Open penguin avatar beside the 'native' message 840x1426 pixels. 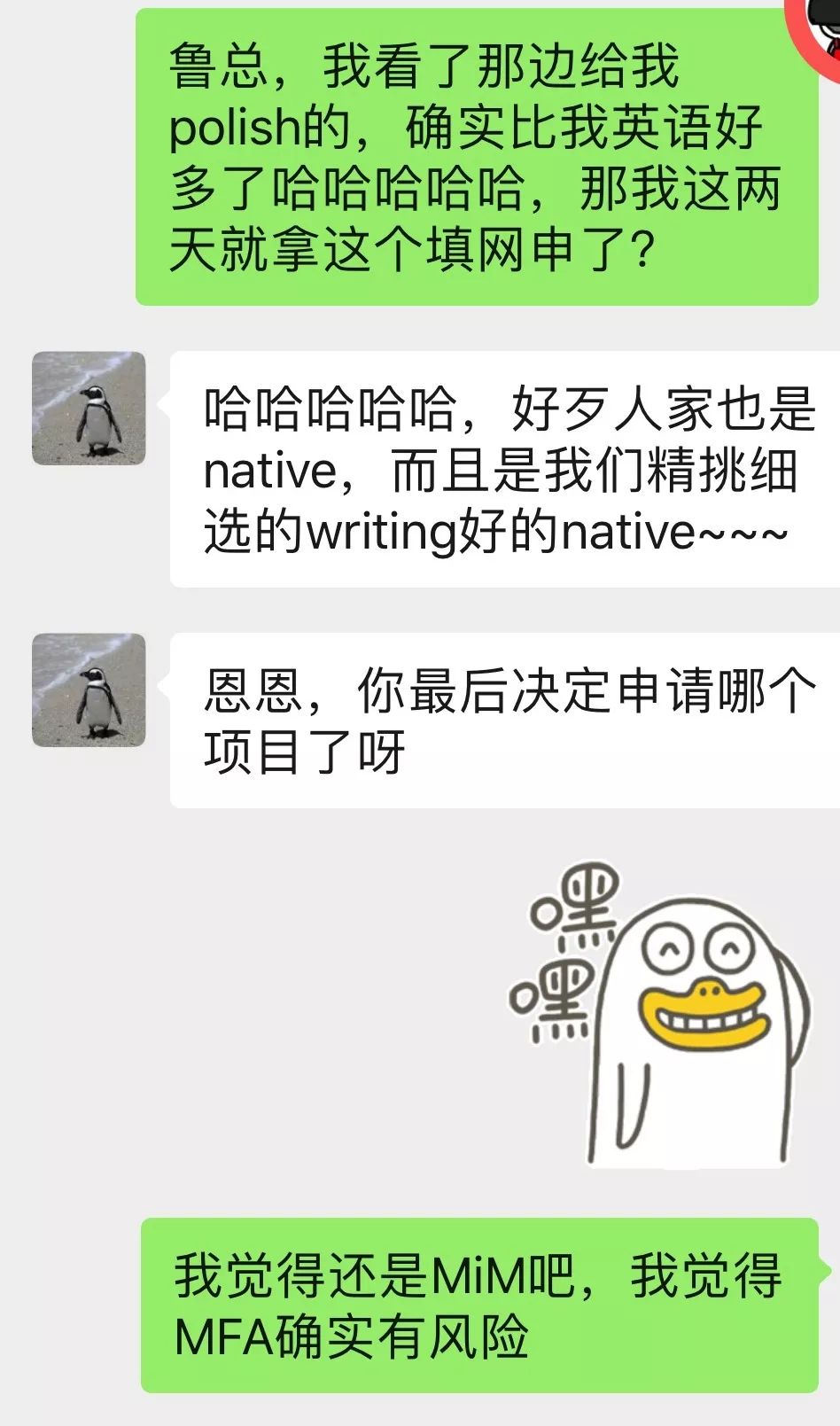coord(89,409)
